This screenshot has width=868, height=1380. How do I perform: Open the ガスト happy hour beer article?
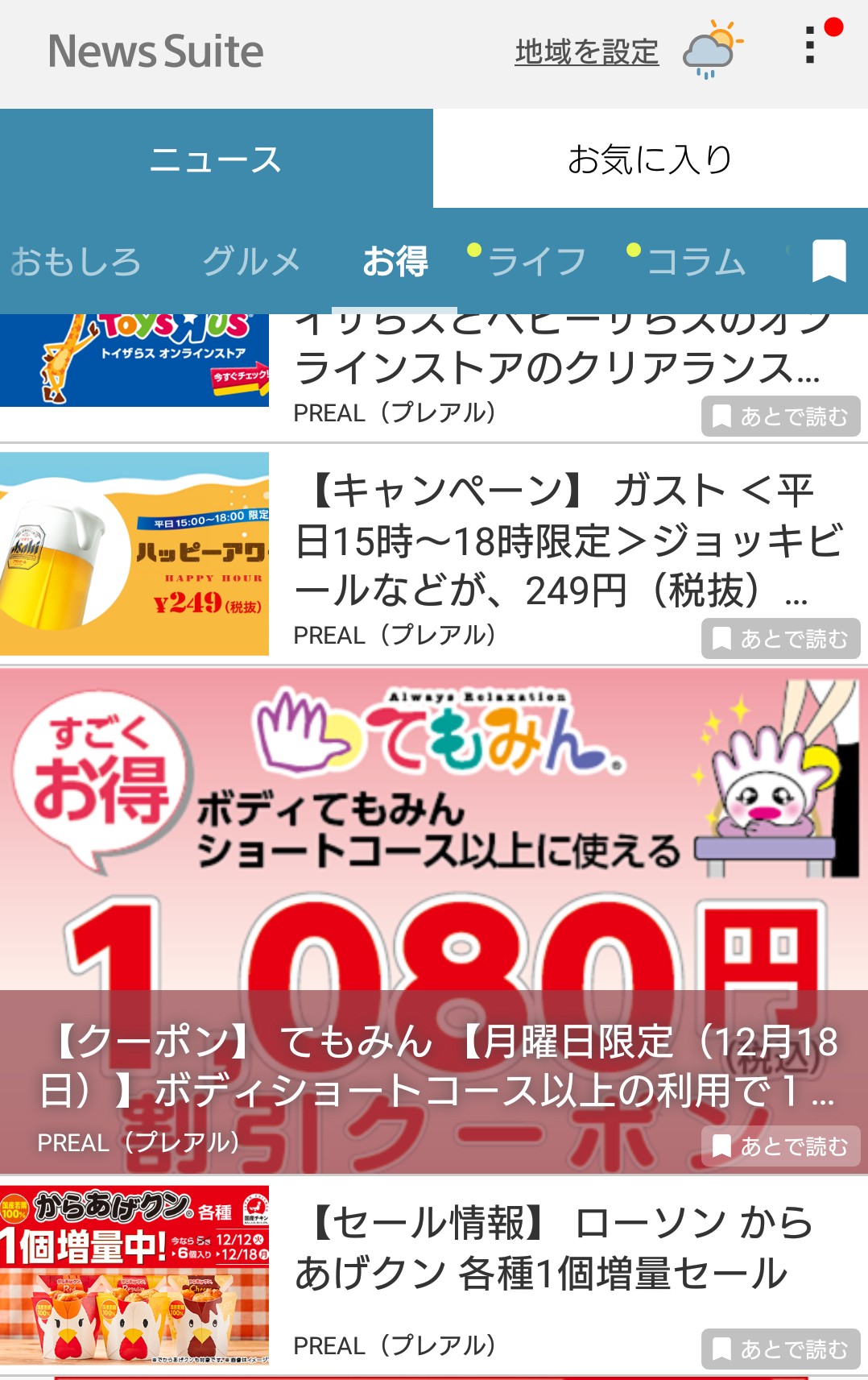[564, 541]
